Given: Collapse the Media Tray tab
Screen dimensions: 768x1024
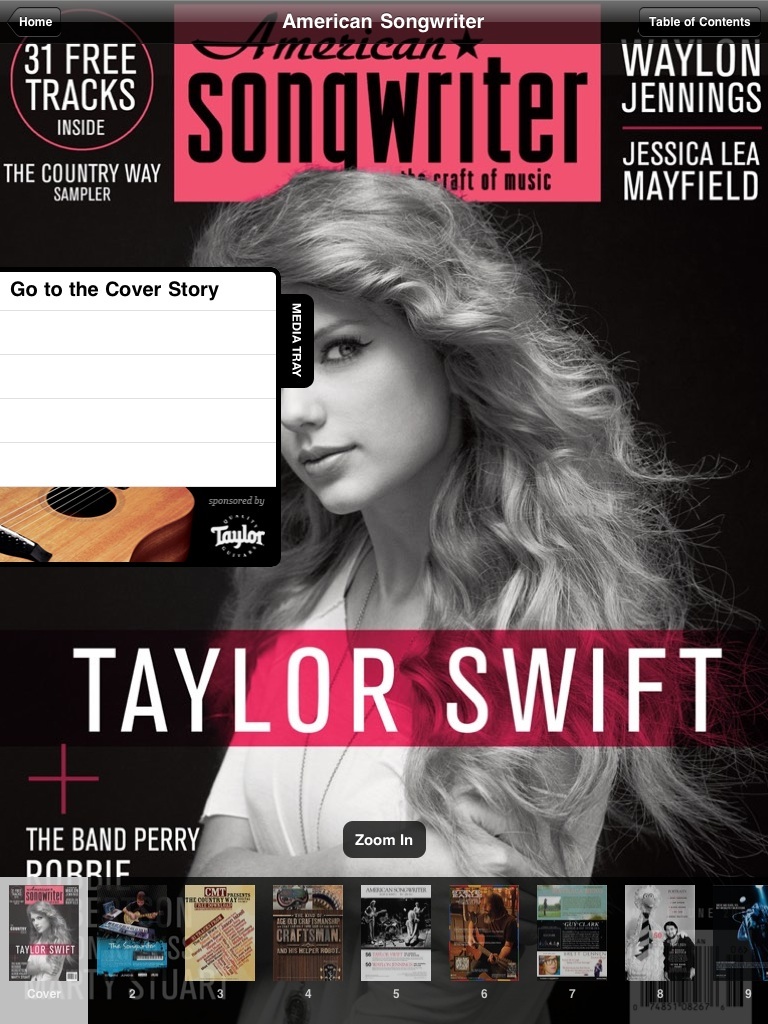Looking at the screenshot, I should tap(297, 340).
